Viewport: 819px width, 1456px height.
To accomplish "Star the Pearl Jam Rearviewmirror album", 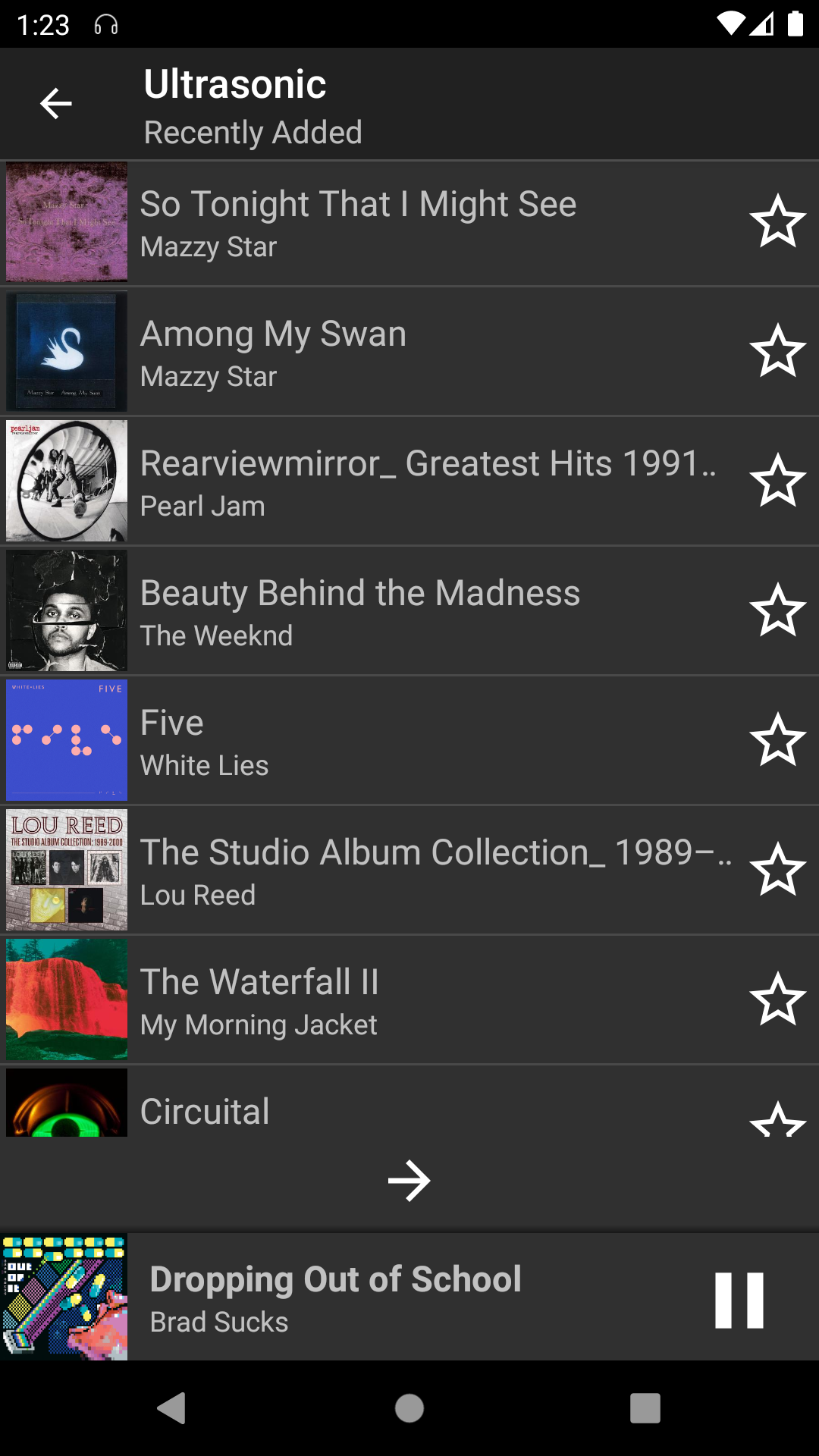I will tap(777, 481).
